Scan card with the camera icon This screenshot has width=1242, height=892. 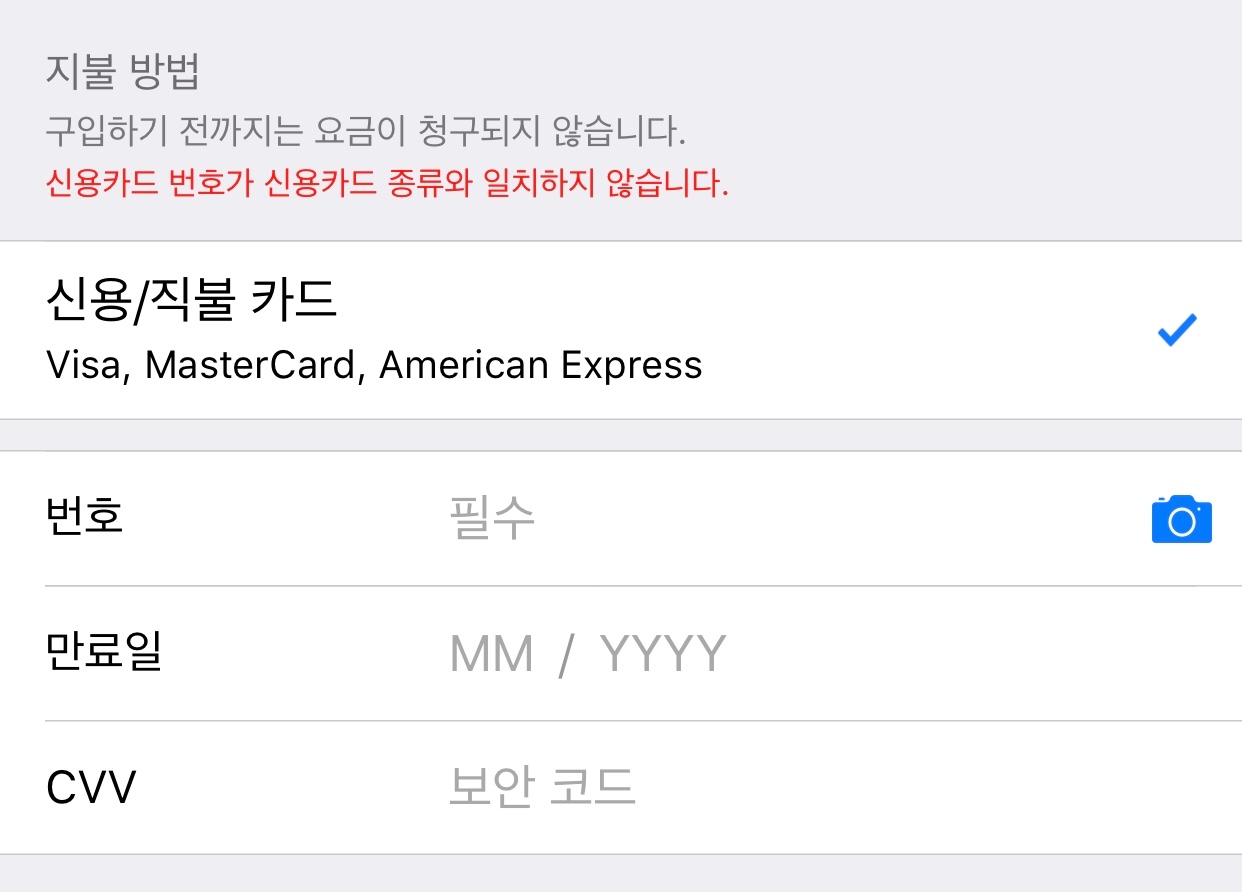pyautogui.click(x=1181, y=519)
